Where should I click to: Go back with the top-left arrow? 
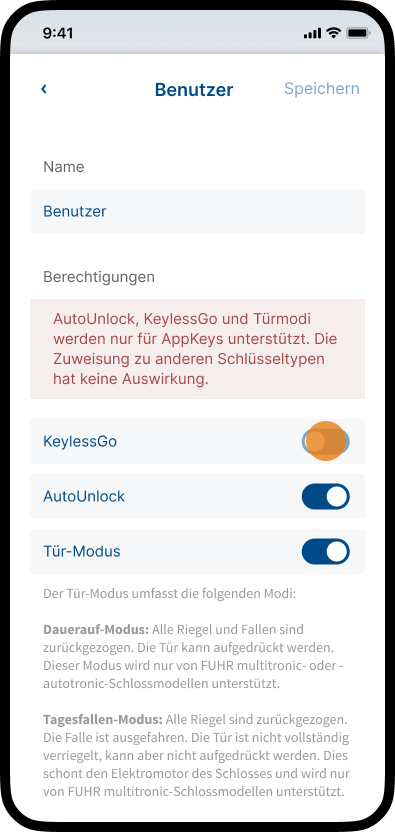coord(44,89)
